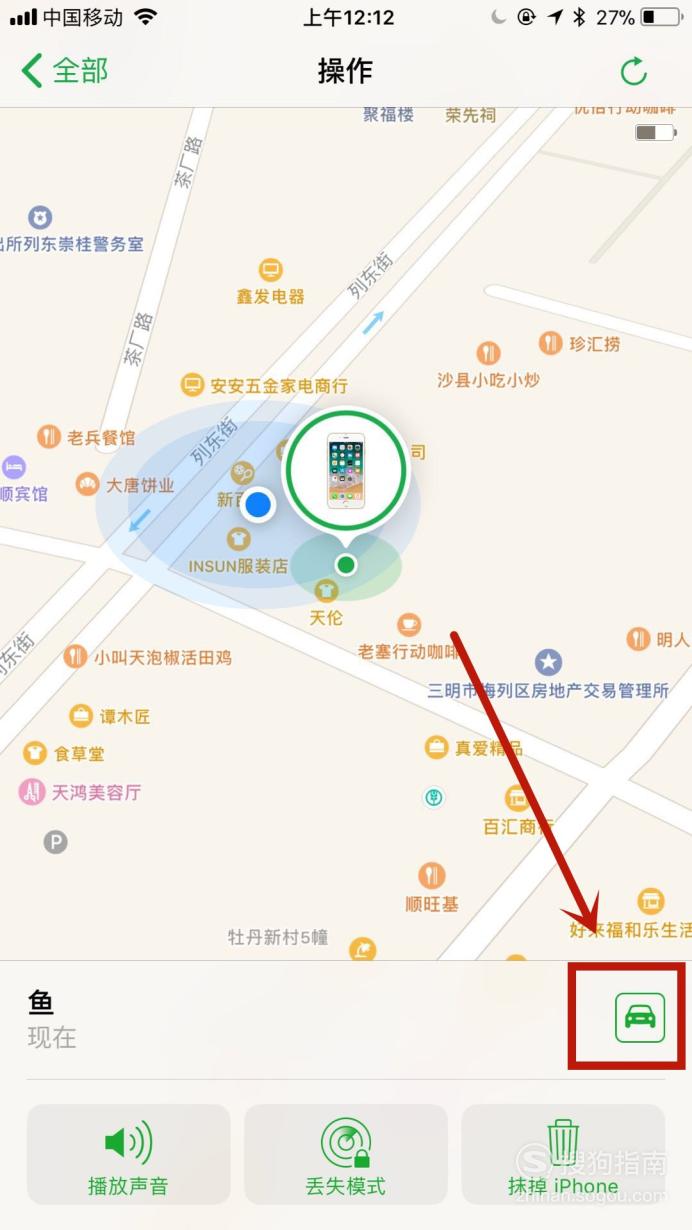Image resolution: width=692 pixels, height=1230 pixels.
Task: Tap the blue current-location dot
Action: [259, 504]
